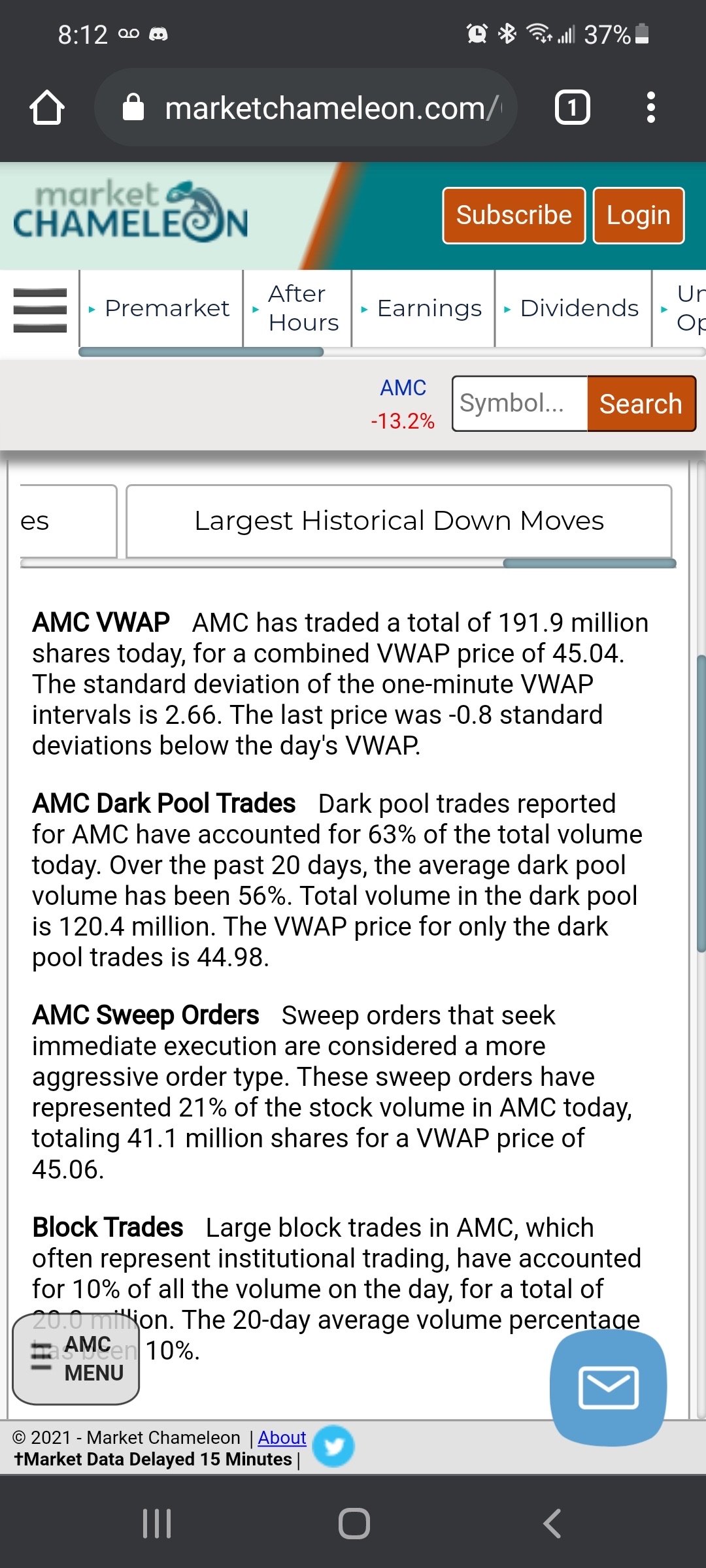Focus the Symbol search field

pyautogui.click(x=520, y=404)
